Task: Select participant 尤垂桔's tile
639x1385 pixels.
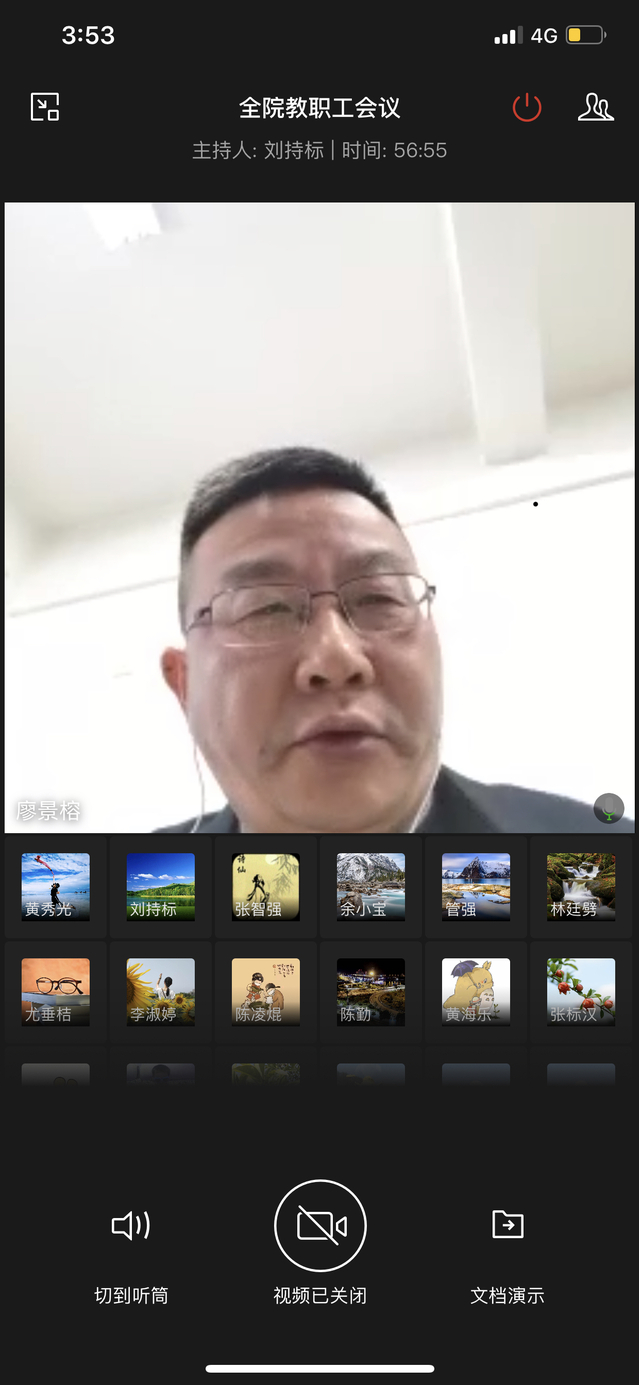Action: pos(56,992)
